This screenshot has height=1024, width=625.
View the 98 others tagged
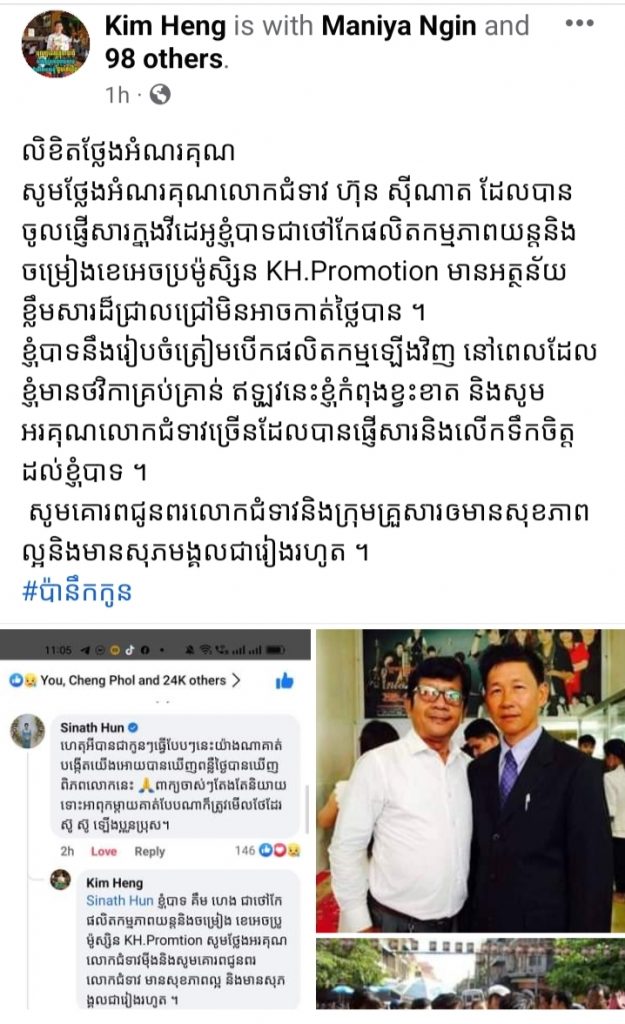tap(165, 59)
